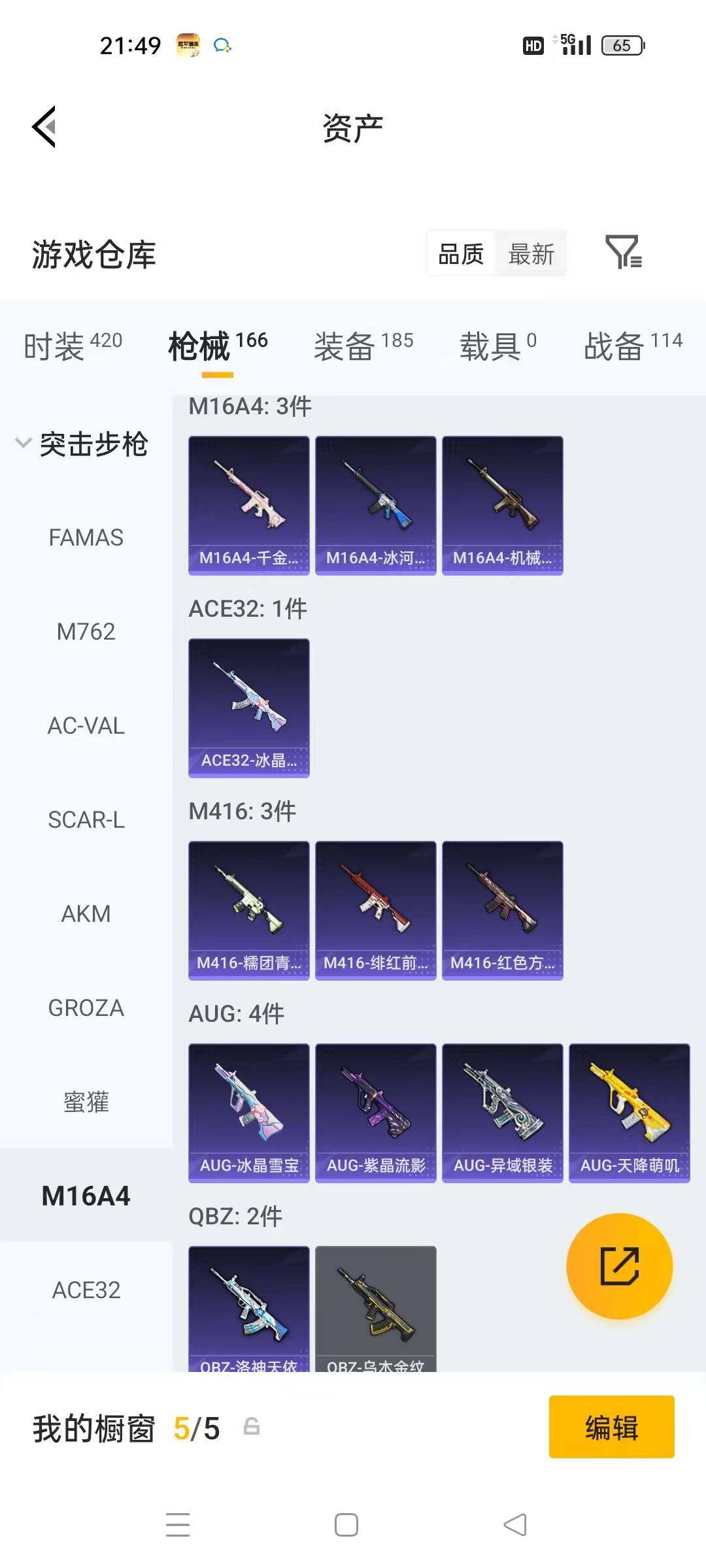This screenshot has height=1568, width=706.
Task: Open the filter options icon
Action: pos(626,253)
